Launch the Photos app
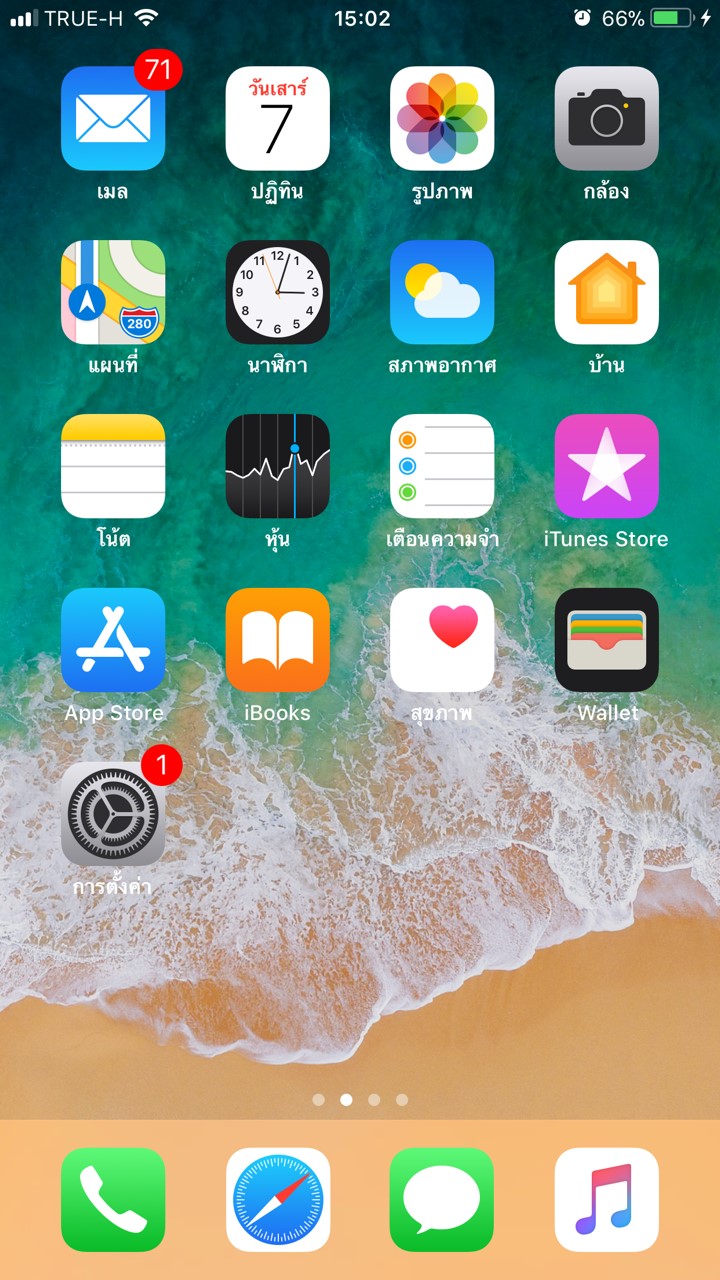Image resolution: width=720 pixels, height=1280 pixels. coord(442,118)
